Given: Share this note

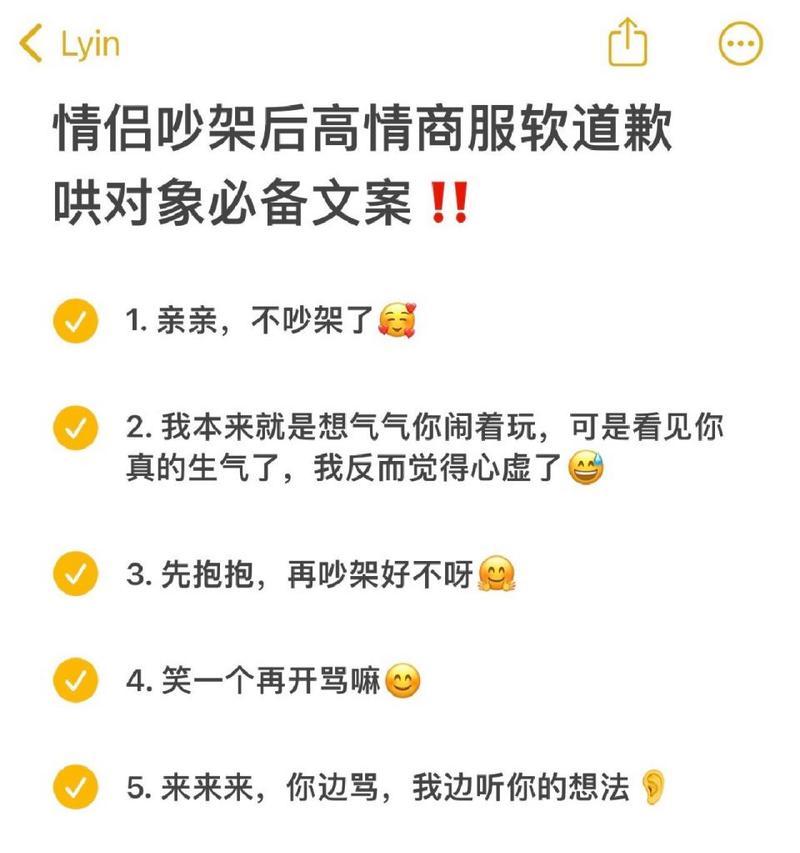Looking at the screenshot, I should click(628, 44).
